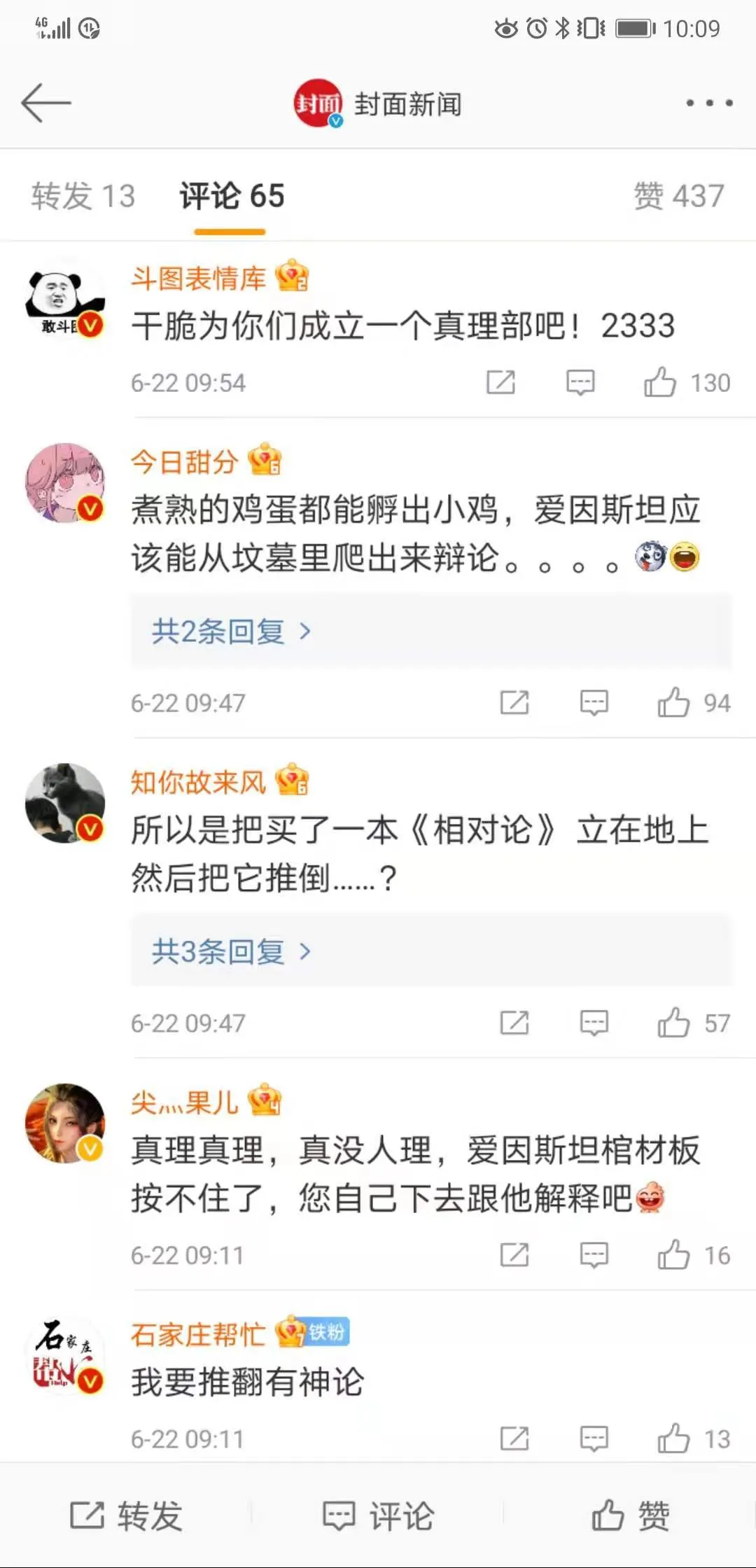Viewport: 756px width, 1568px height.
Task: Repost 今日甜分's comment
Action: [x=514, y=703]
